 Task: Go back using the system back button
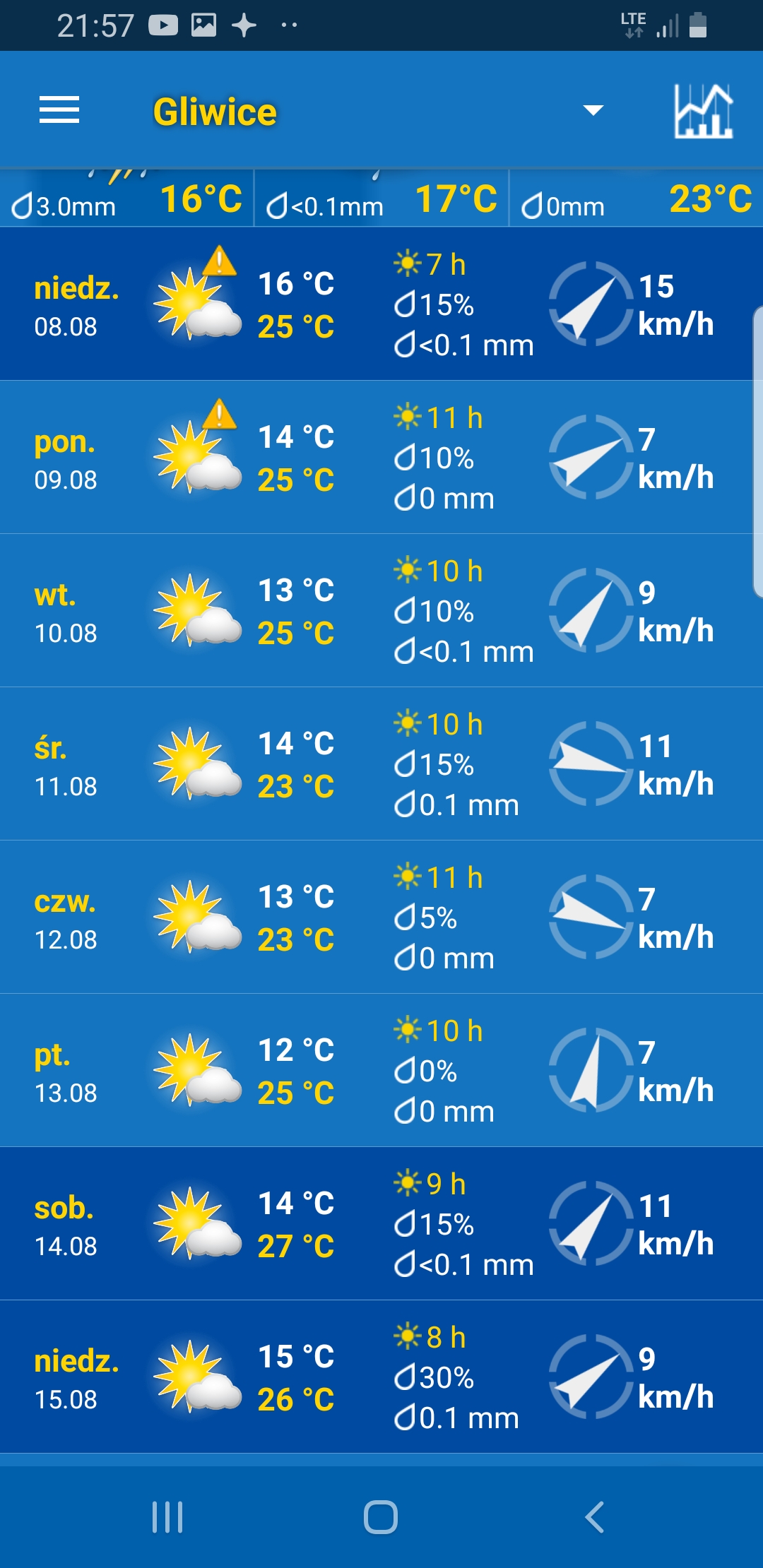click(x=594, y=1517)
